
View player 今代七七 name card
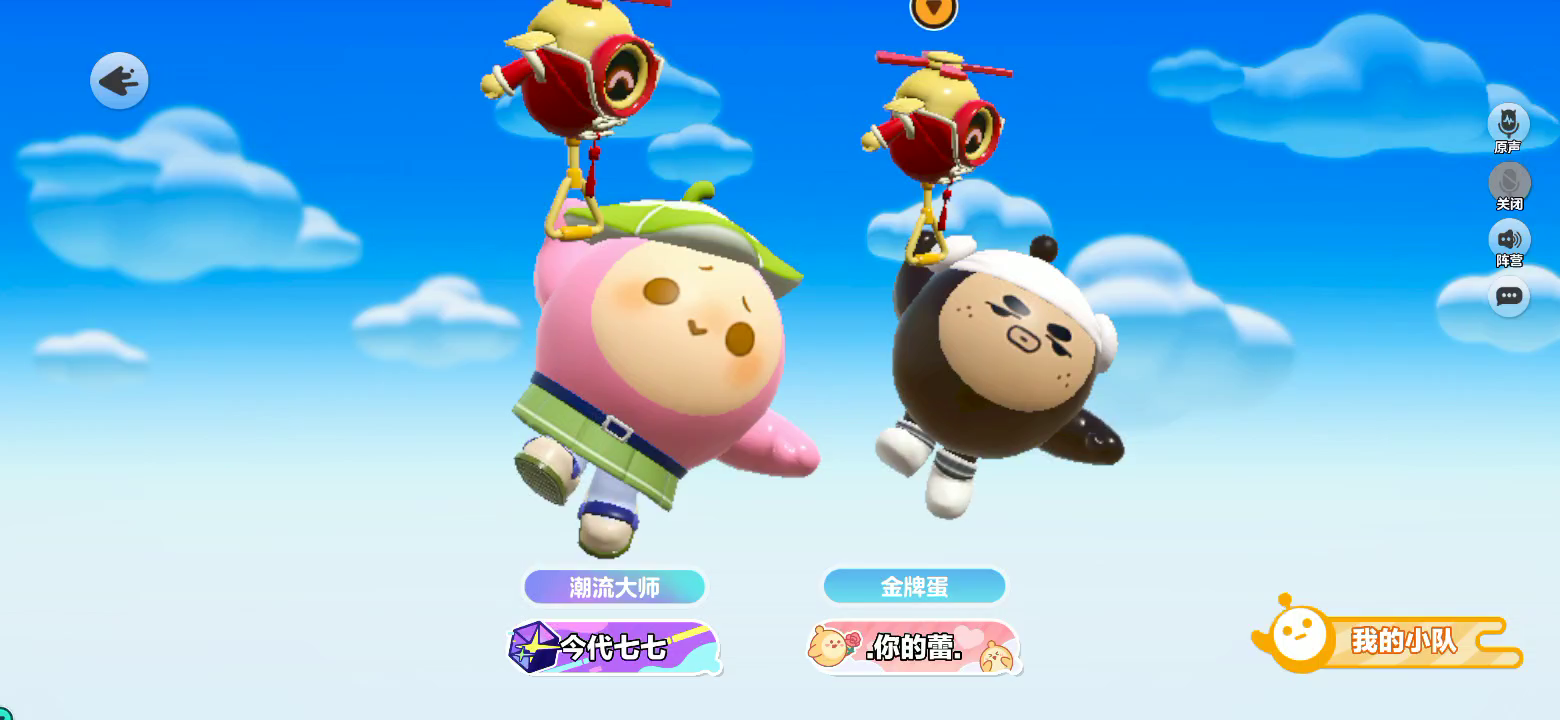(x=615, y=648)
